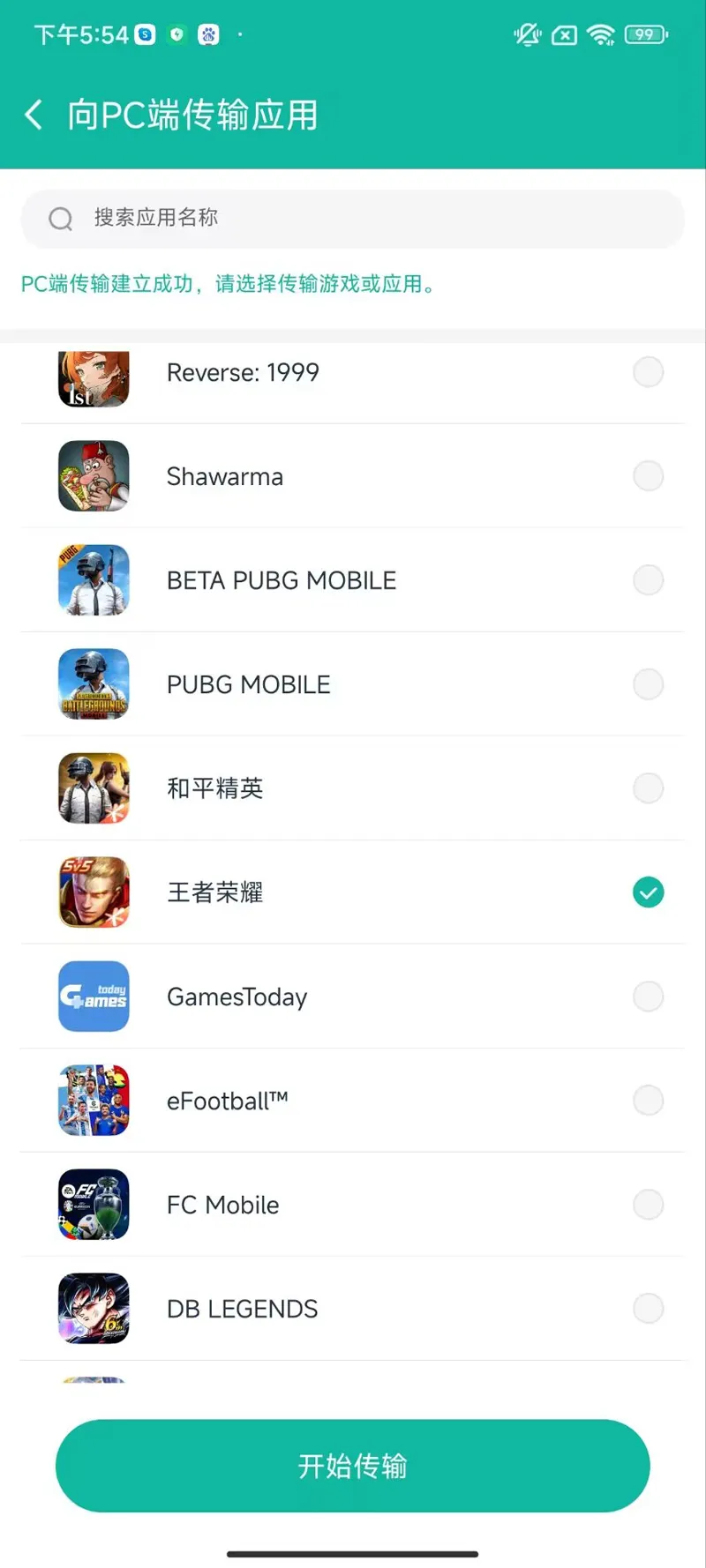The width and height of the screenshot is (706, 1568).
Task: Go back from the PC transfer screen
Action: tap(34, 115)
